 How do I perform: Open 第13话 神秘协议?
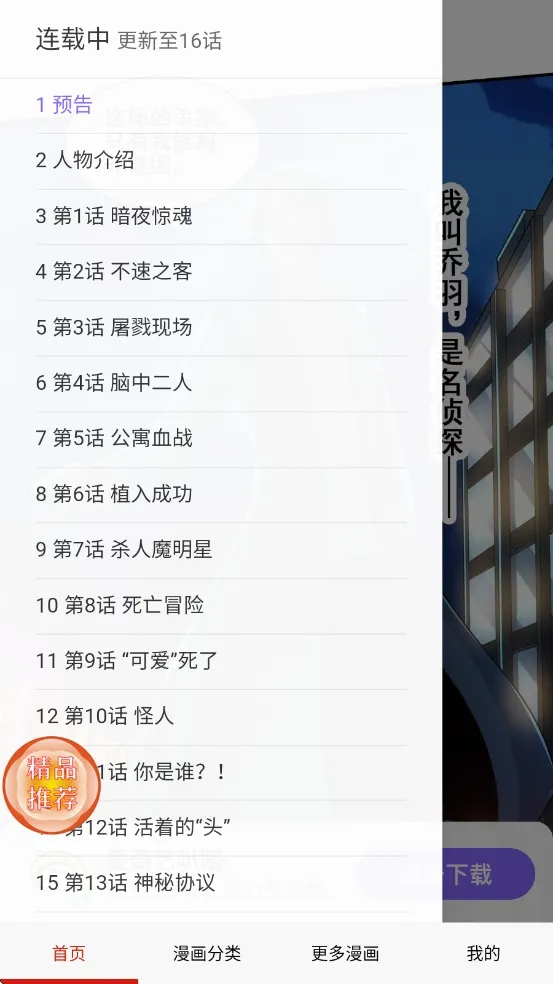[x=221, y=884]
